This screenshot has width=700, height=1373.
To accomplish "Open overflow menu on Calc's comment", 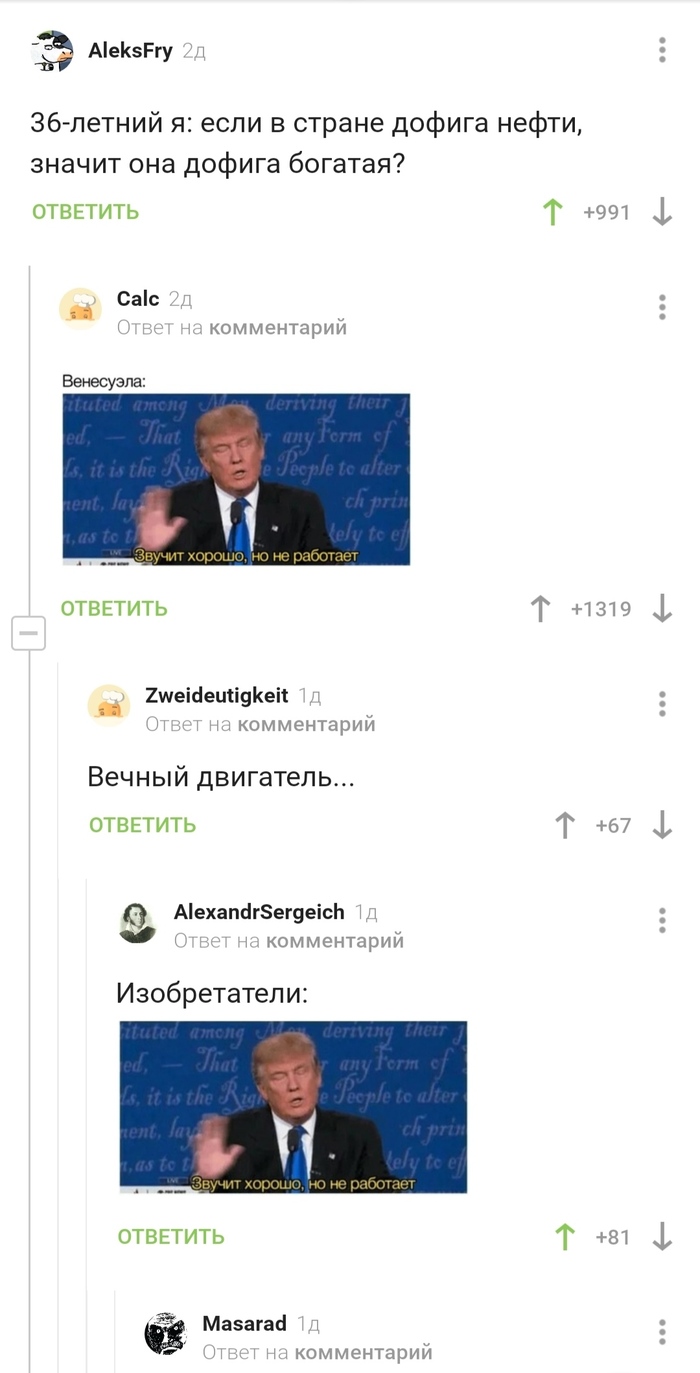I will (662, 307).
